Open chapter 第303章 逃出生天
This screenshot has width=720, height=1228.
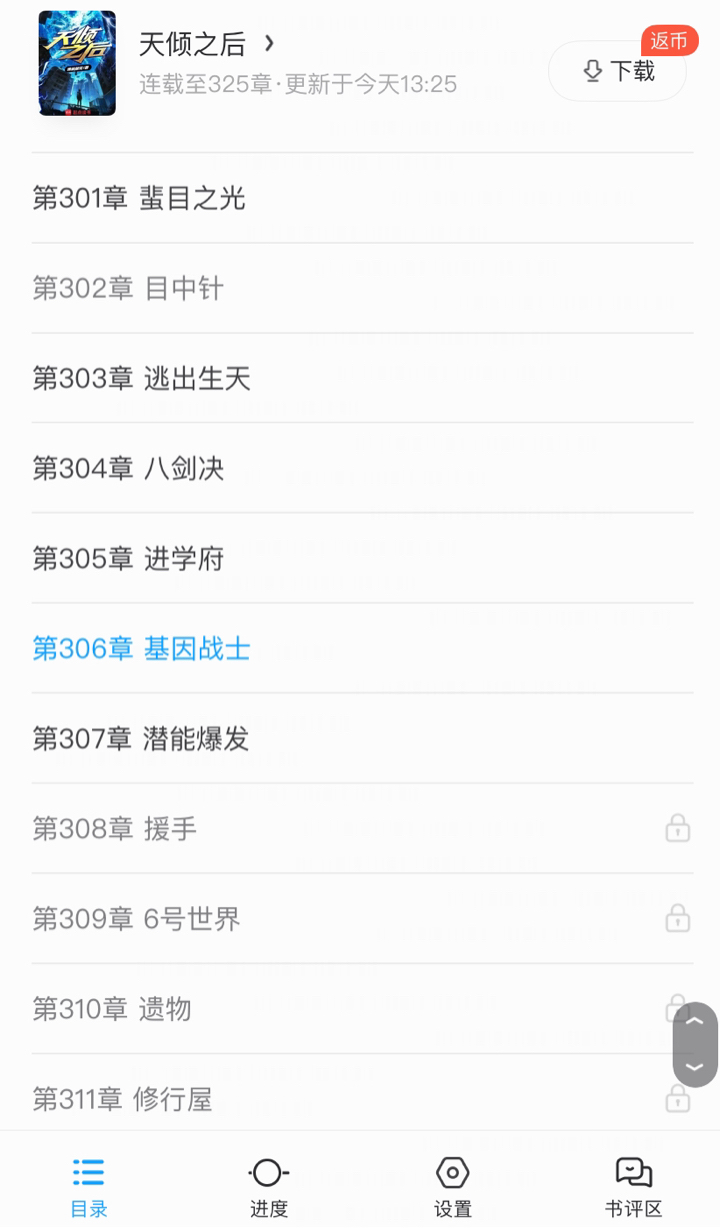tap(141, 378)
